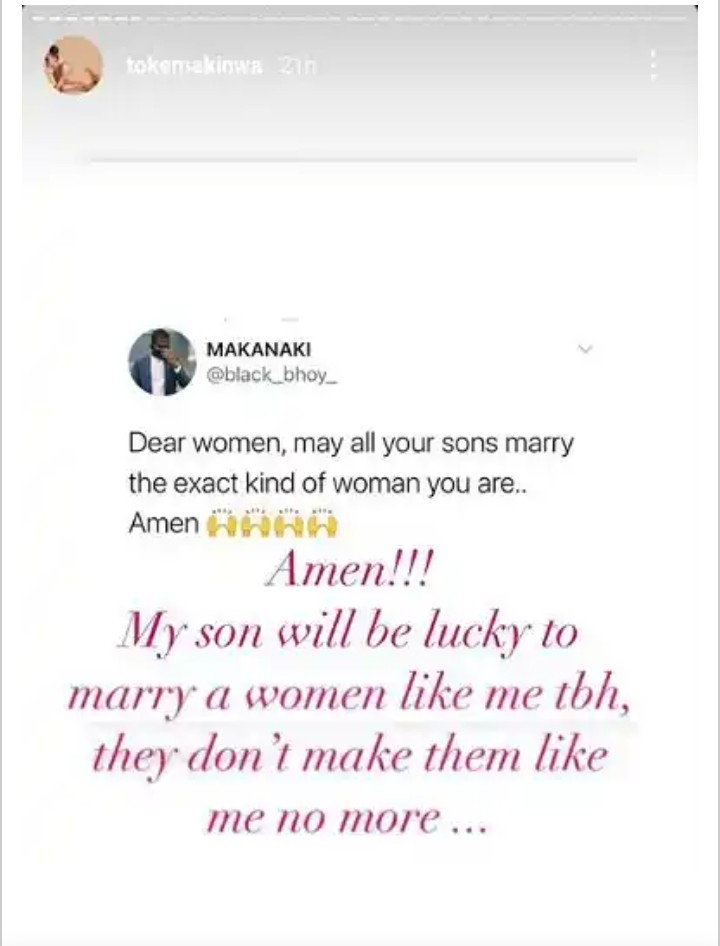Viewport: 720px width, 946px height.
Task: Open the story poster's profile picture
Action: pos(72,65)
